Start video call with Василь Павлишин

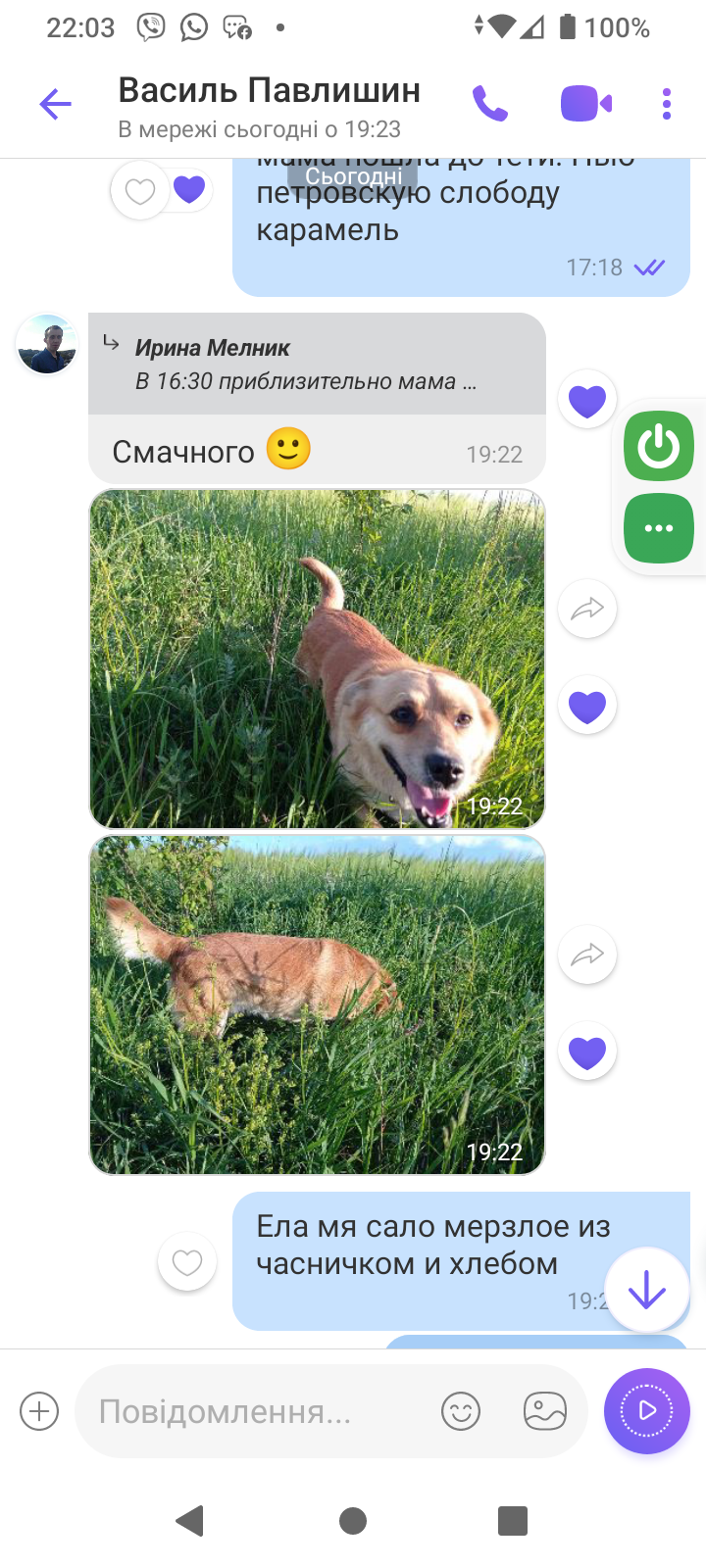[x=585, y=103]
